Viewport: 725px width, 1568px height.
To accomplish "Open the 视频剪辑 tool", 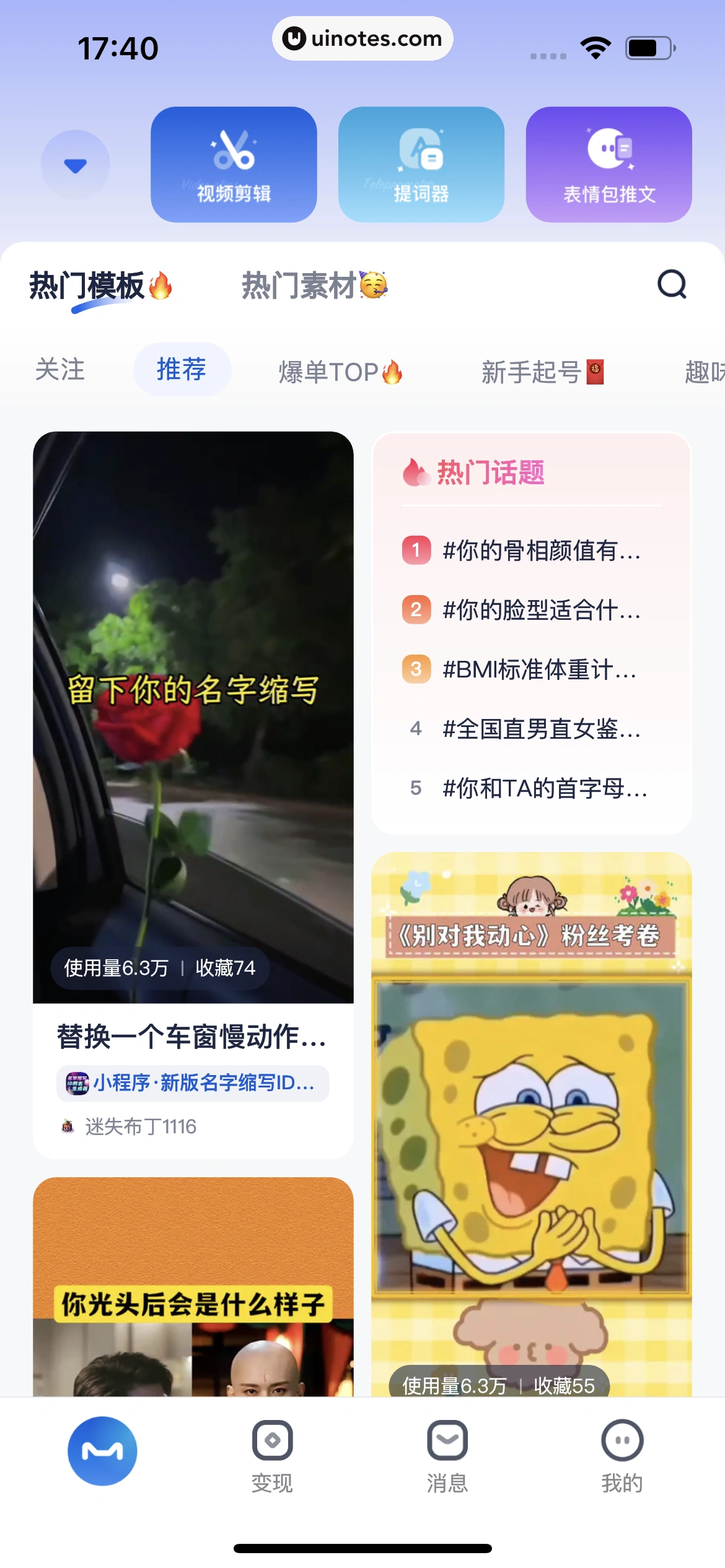I will [234, 164].
